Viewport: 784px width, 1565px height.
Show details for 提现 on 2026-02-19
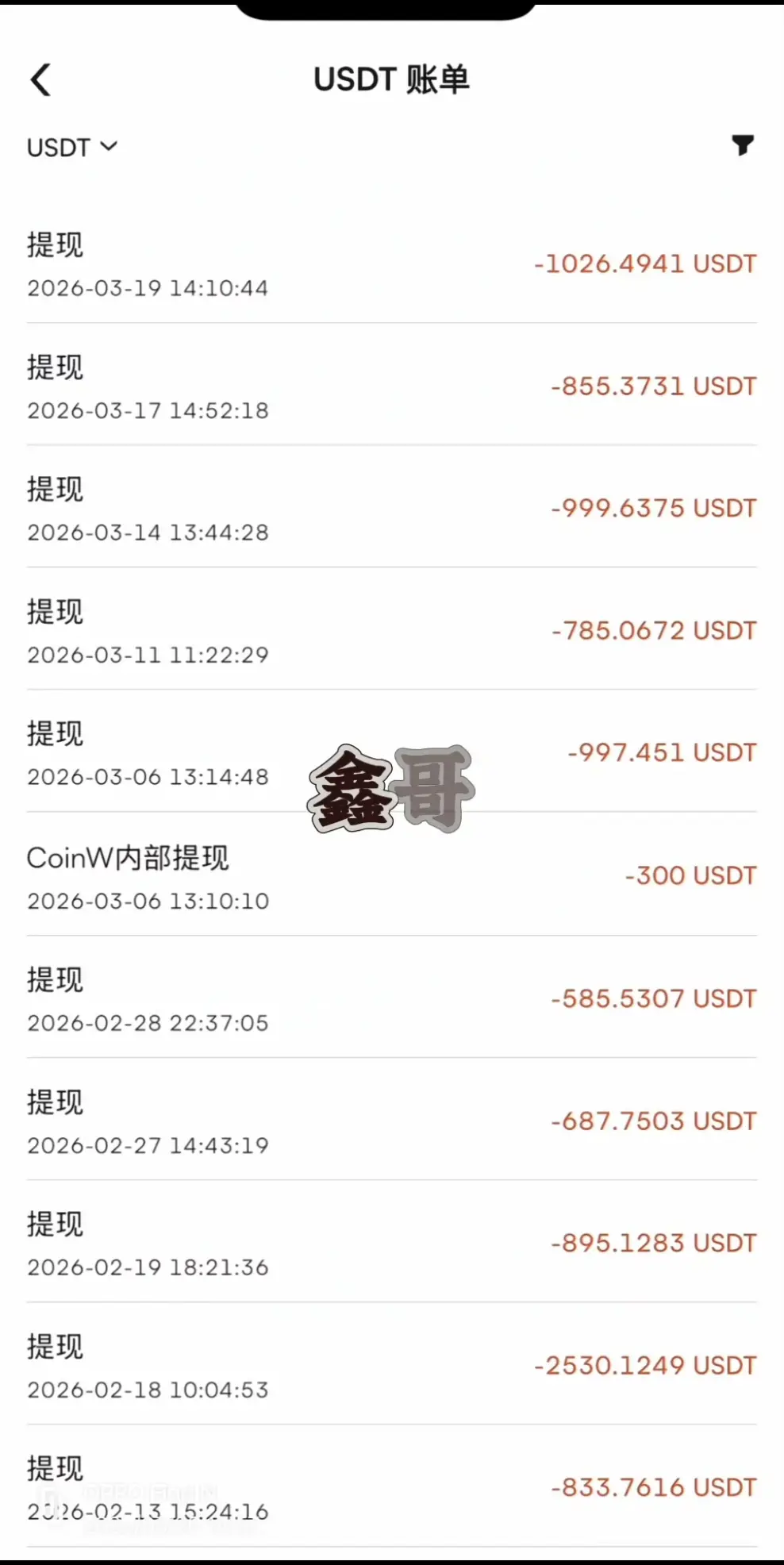tap(392, 1244)
